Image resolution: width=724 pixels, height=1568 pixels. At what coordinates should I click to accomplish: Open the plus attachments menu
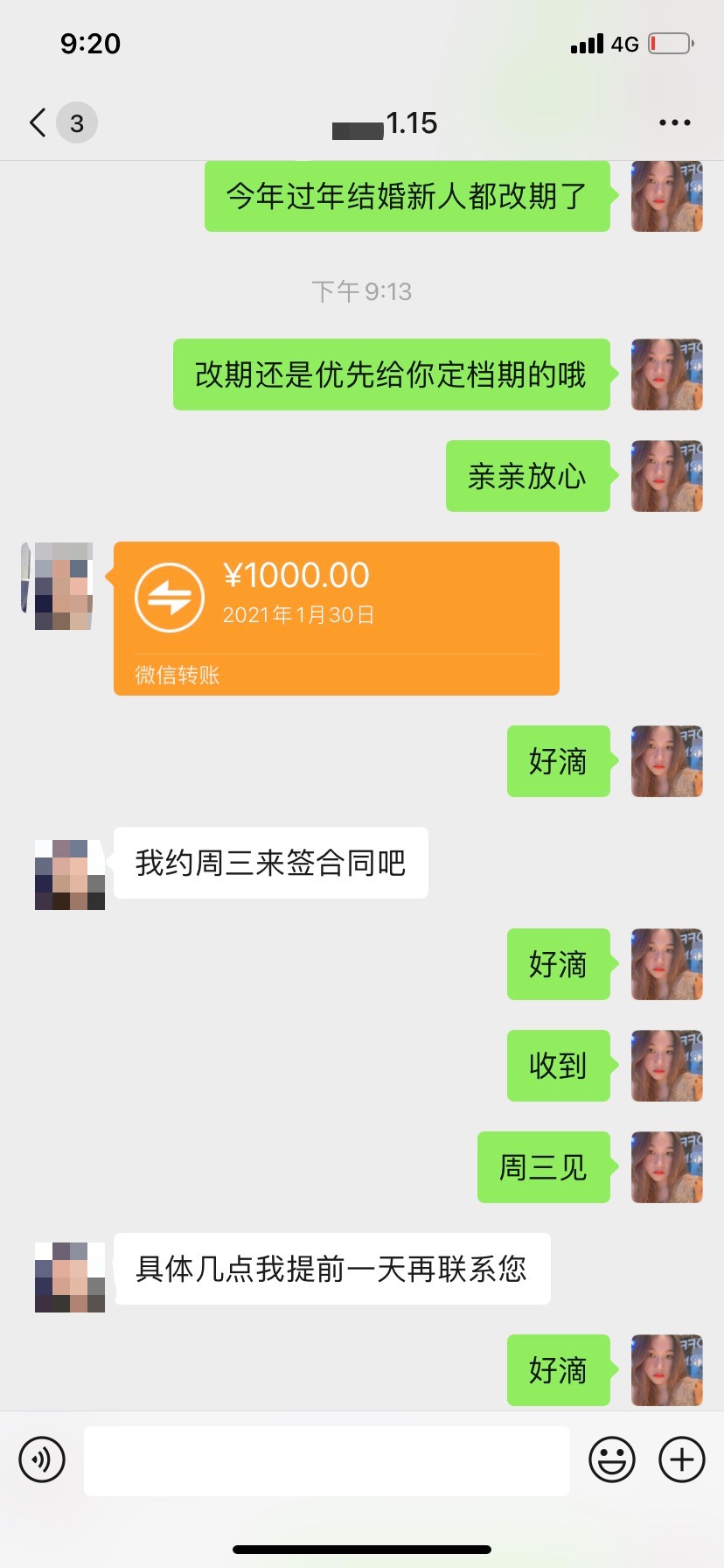point(681,1459)
